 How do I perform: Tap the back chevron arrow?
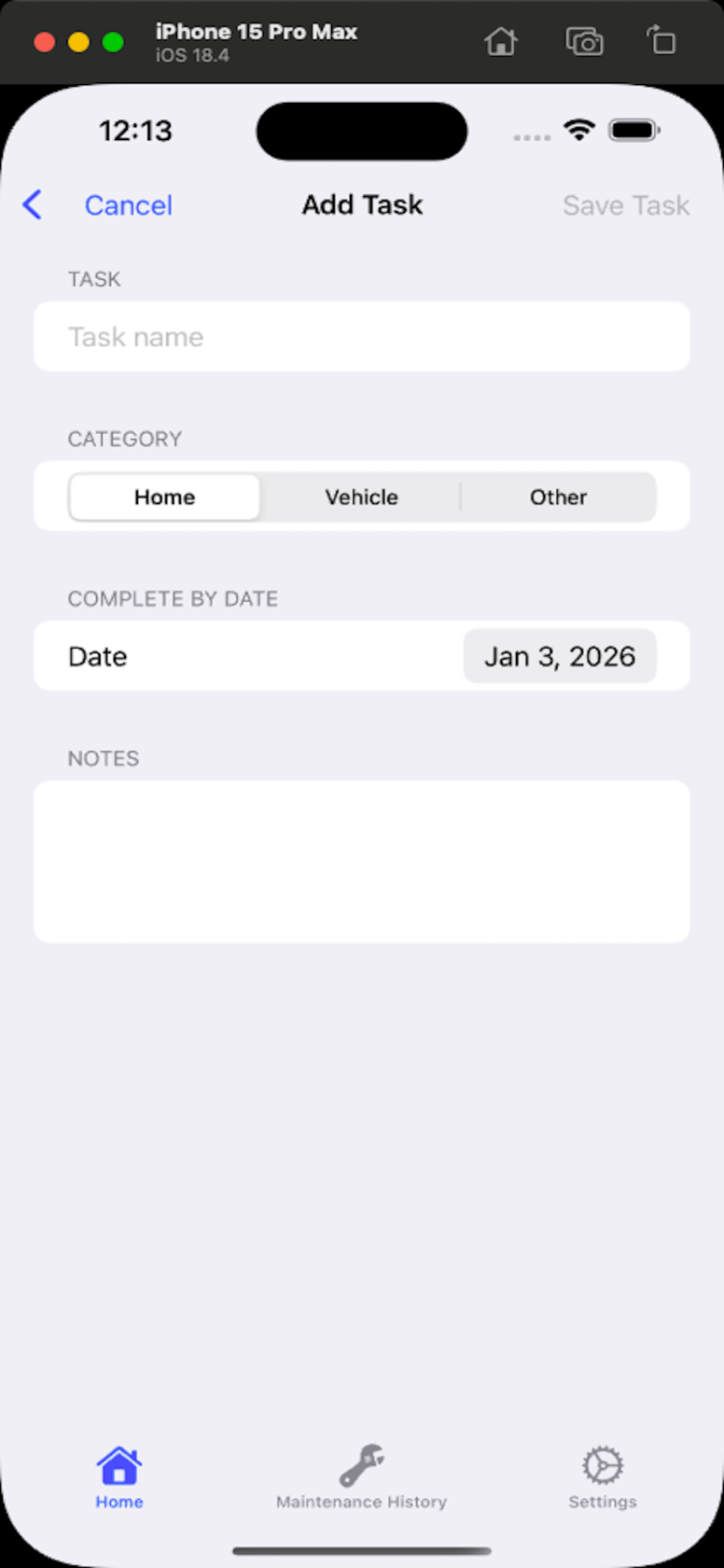[33, 204]
